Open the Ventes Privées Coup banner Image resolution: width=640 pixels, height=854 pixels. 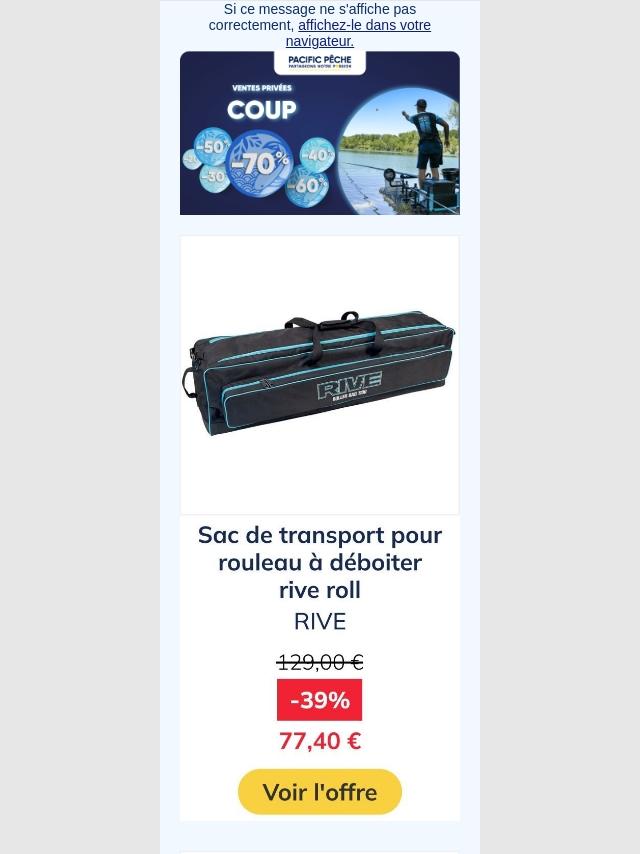319,133
